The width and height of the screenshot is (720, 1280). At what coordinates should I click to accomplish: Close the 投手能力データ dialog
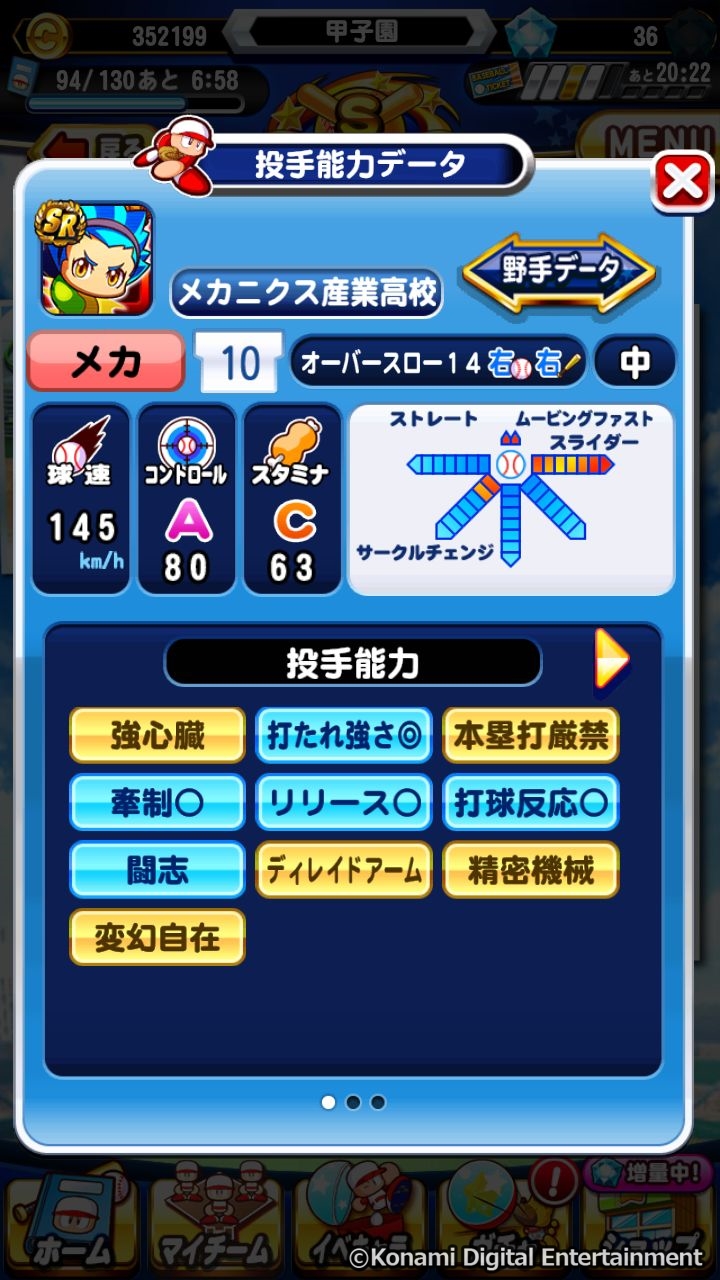(682, 182)
